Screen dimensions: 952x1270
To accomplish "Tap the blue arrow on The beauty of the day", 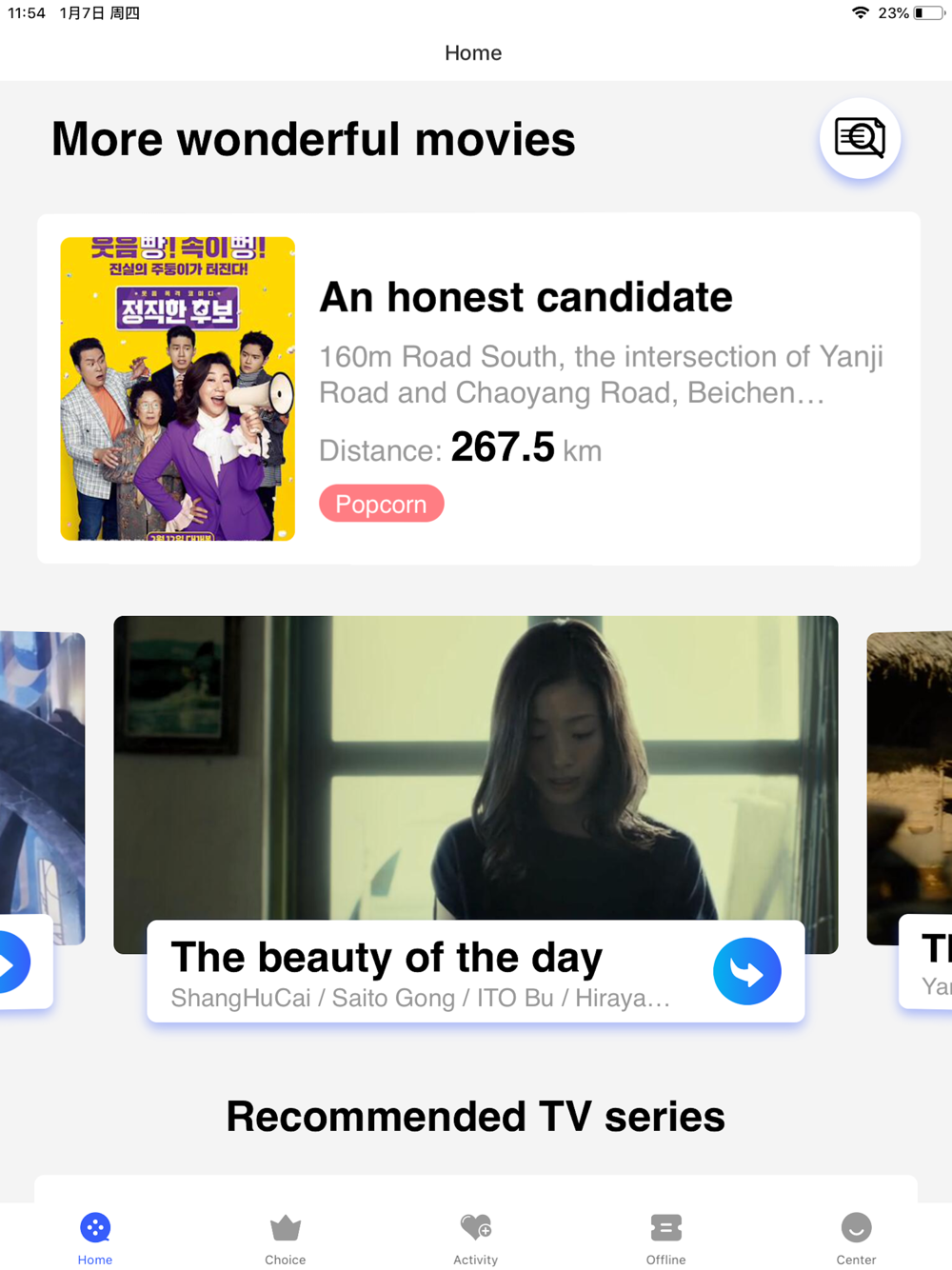I will click(x=746, y=971).
